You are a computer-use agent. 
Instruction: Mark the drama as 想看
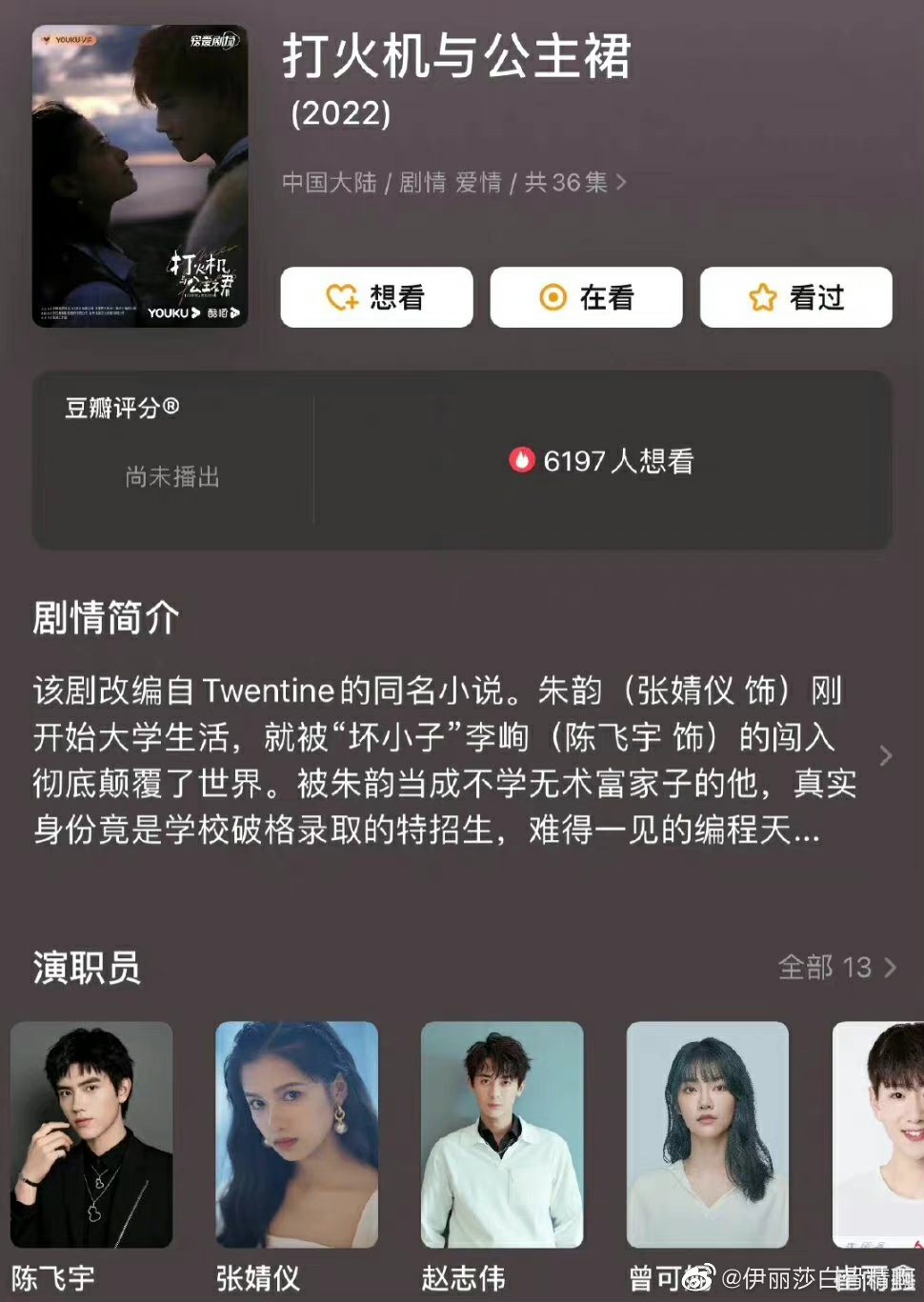[x=376, y=298]
